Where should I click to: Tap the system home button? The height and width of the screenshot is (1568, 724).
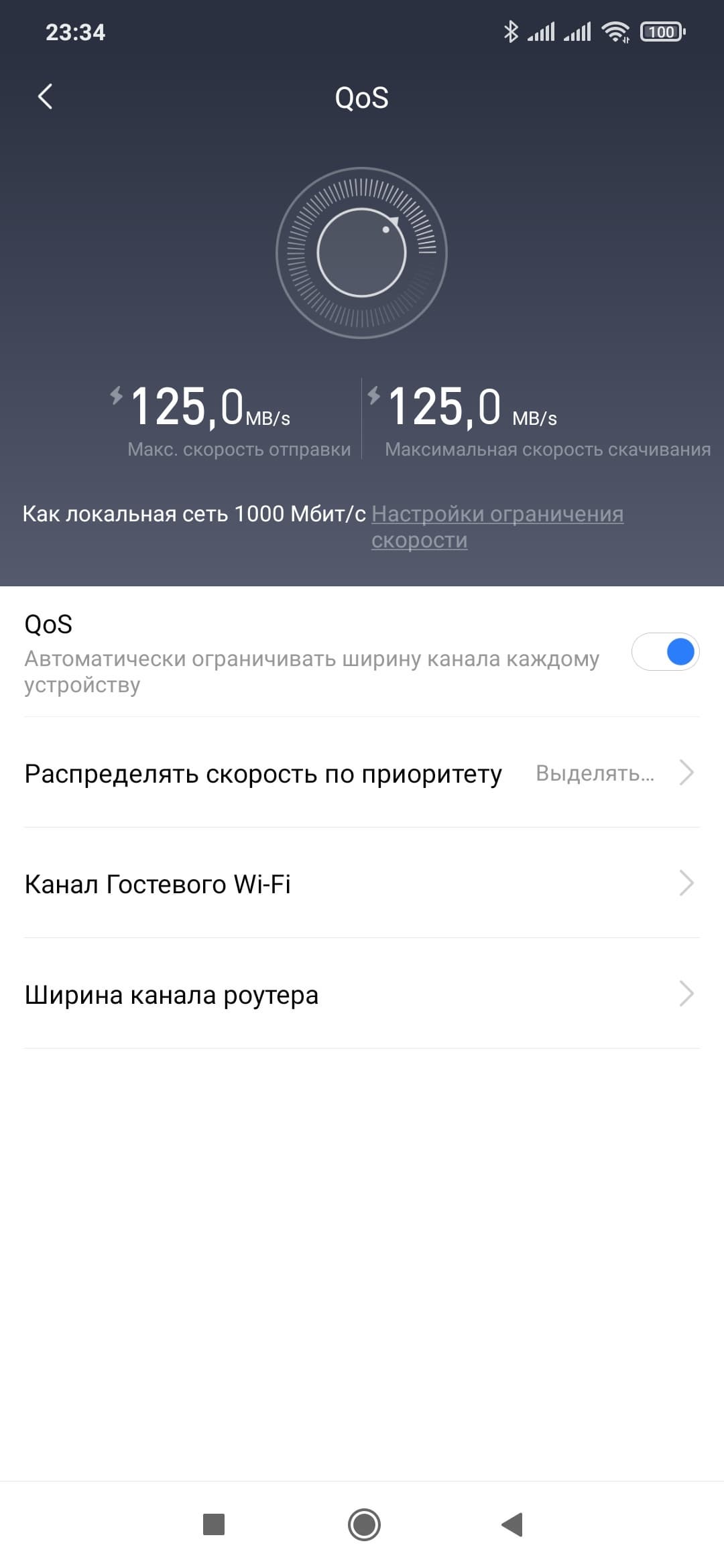coord(364,1525)
